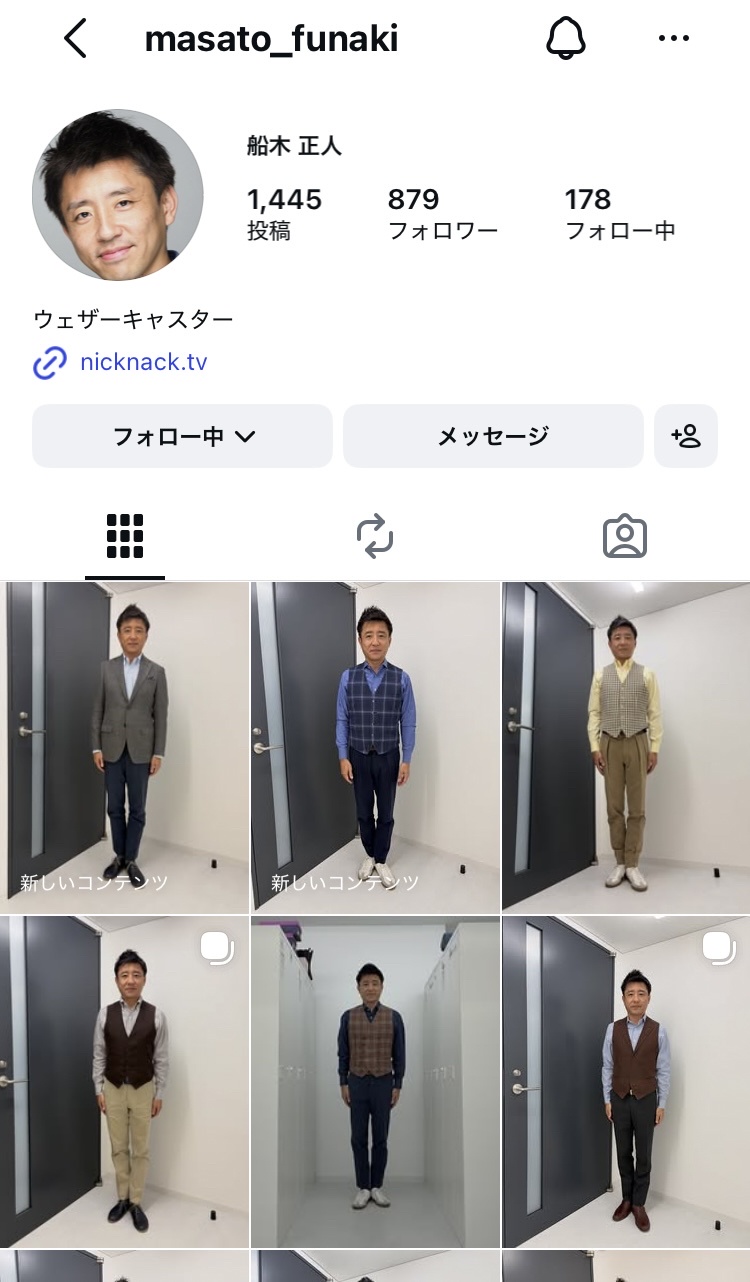Go back using the top-left arrow
Image resolution: width=750 pixels, height=1282 pixels.
click(75, 39)
